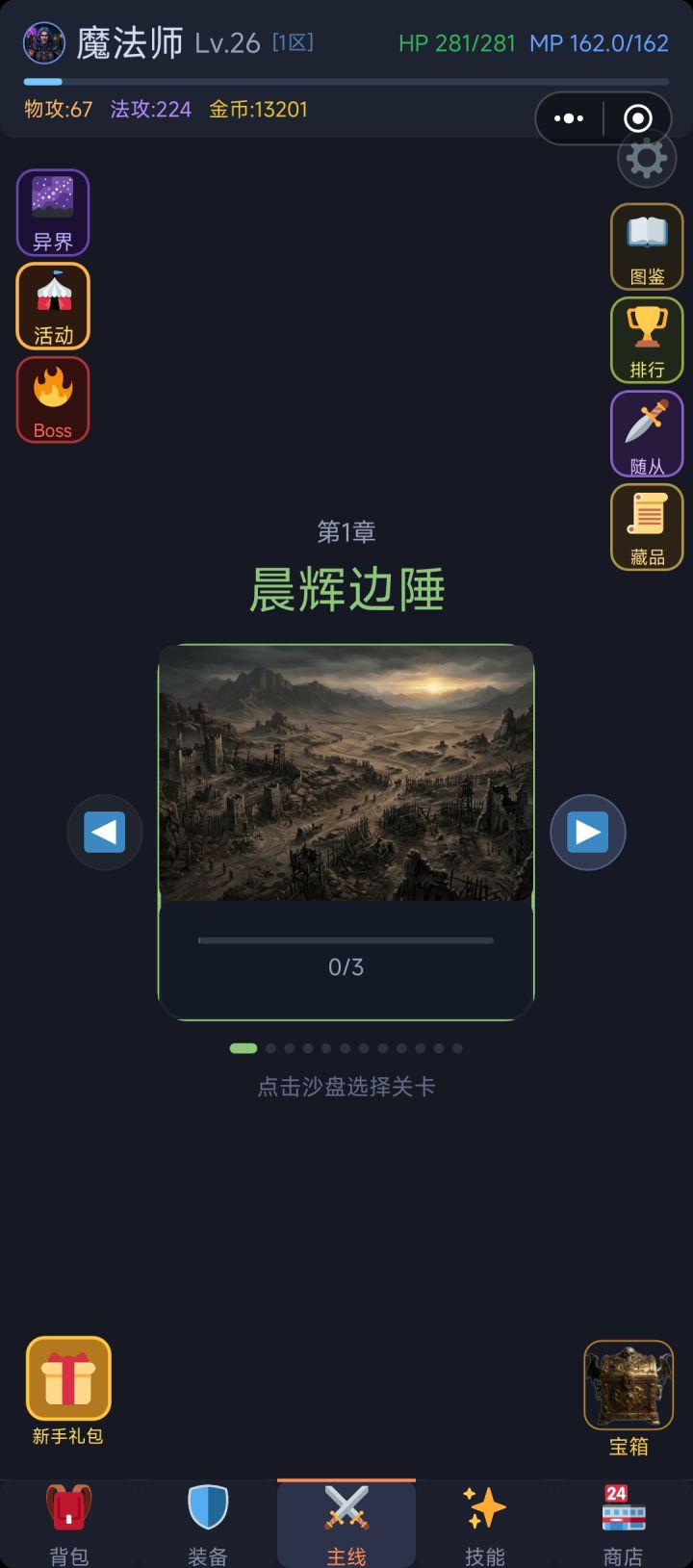Image resolution: width=693 pixels, height=1568 pixels.
Task: Tap the 晨辉边陲 chapter map image
Action: [346, 775]
